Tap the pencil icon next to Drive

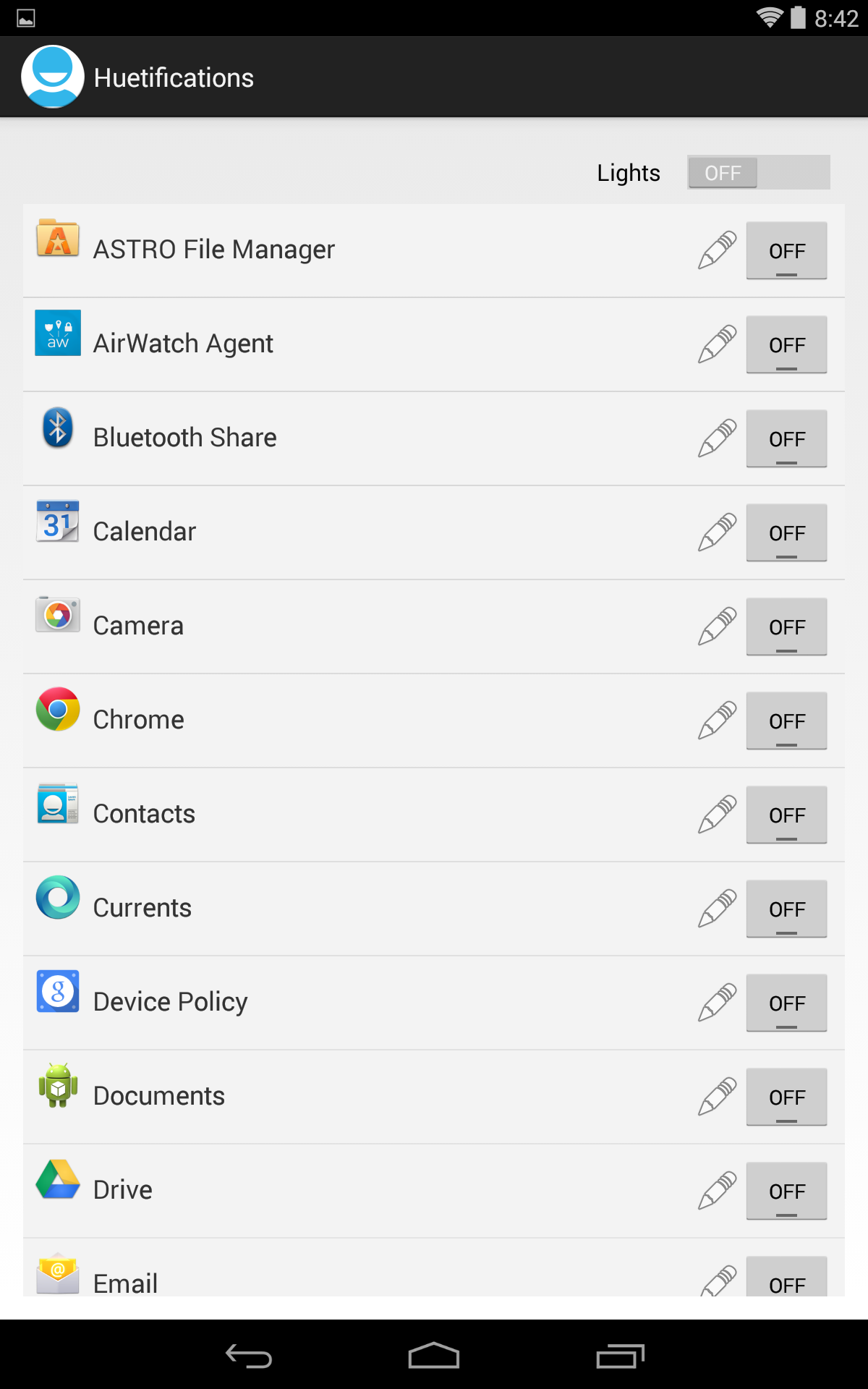(x=718, y=1191)
